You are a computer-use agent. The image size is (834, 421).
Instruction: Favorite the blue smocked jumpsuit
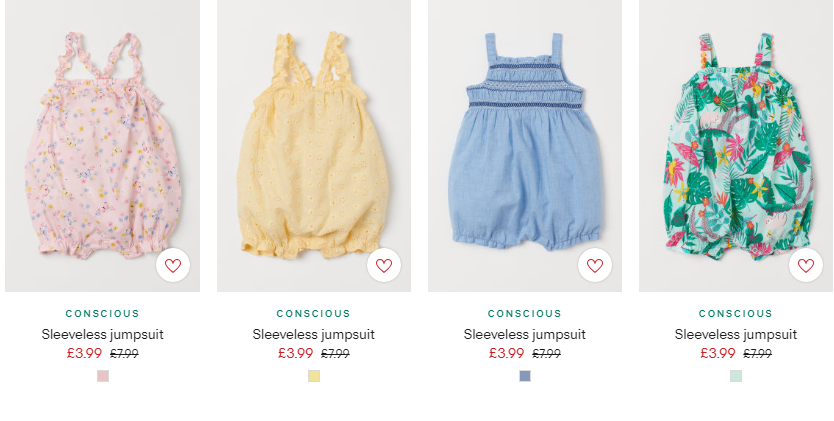click(595, 265)
